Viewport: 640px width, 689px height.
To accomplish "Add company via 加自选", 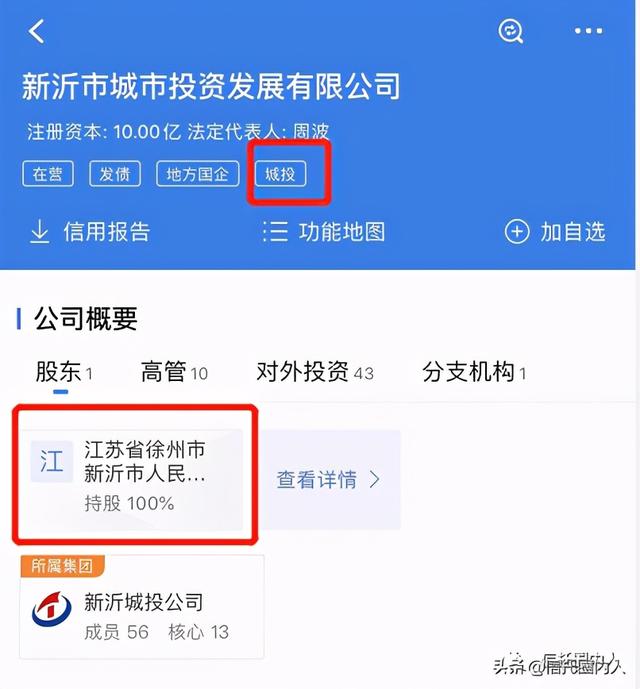I will click(x=556, y=232).
